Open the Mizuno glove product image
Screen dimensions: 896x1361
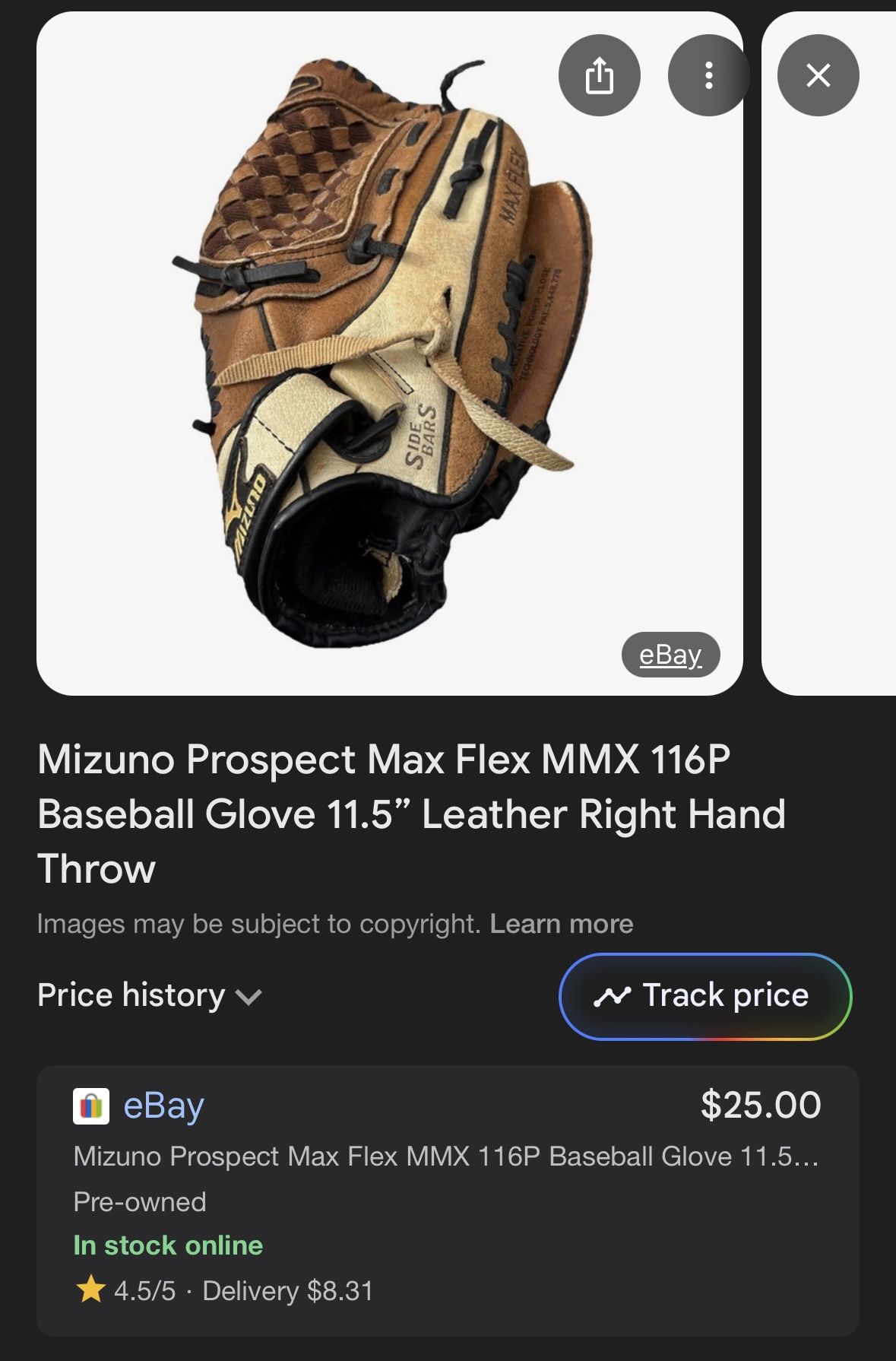(x=390, y=353)
